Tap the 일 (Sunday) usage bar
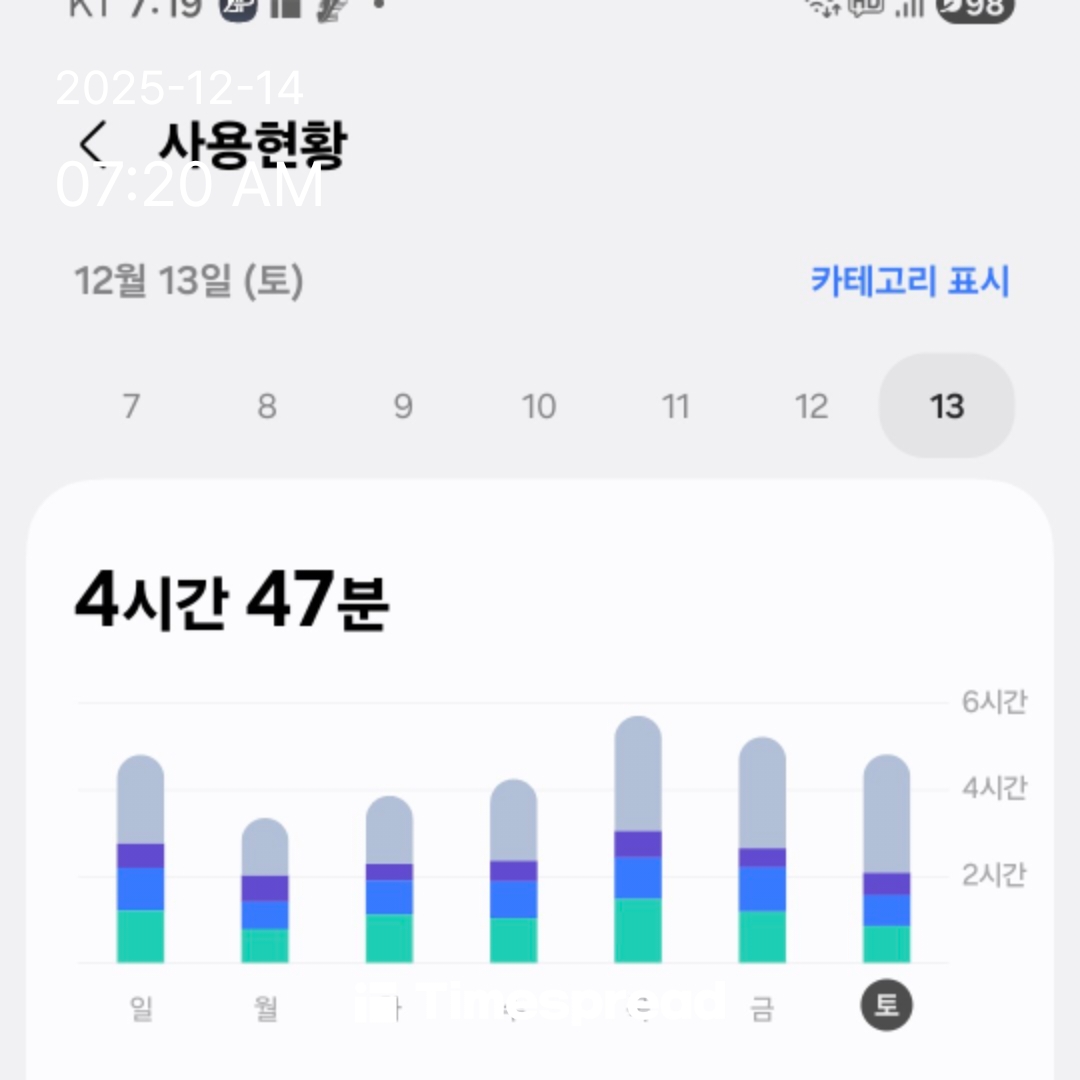1080x1080 pixels. coord(141,860)
